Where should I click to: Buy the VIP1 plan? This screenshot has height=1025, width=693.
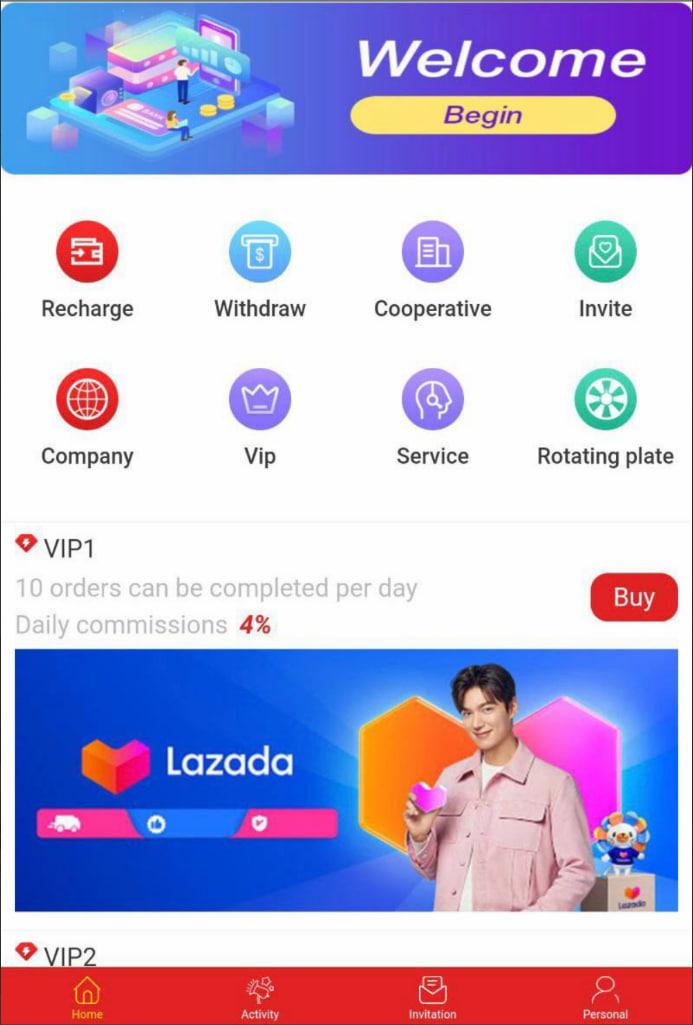[x=633, y=598]
